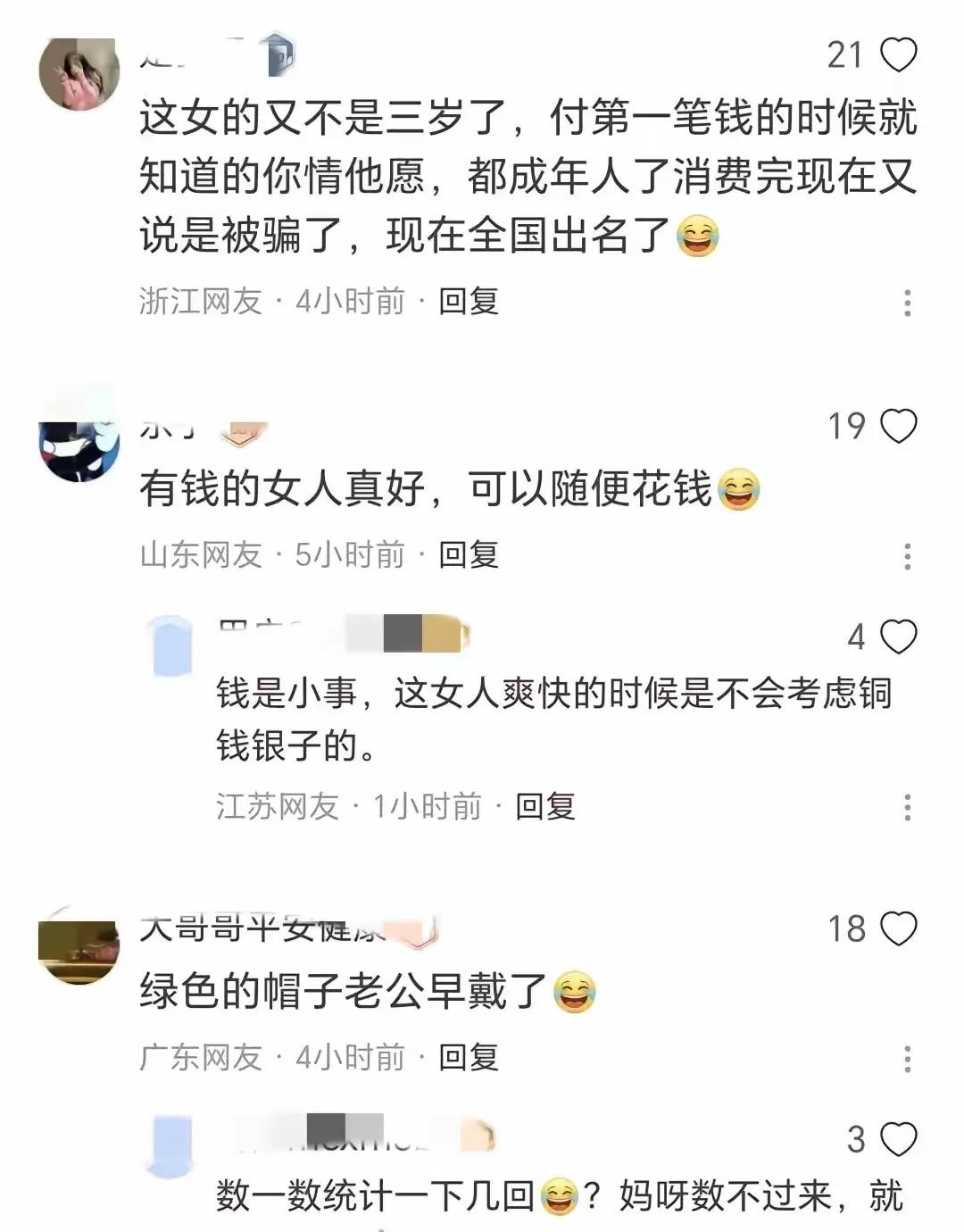Open the avatar of the 山东网友 commenter

[x=79, y=444]
